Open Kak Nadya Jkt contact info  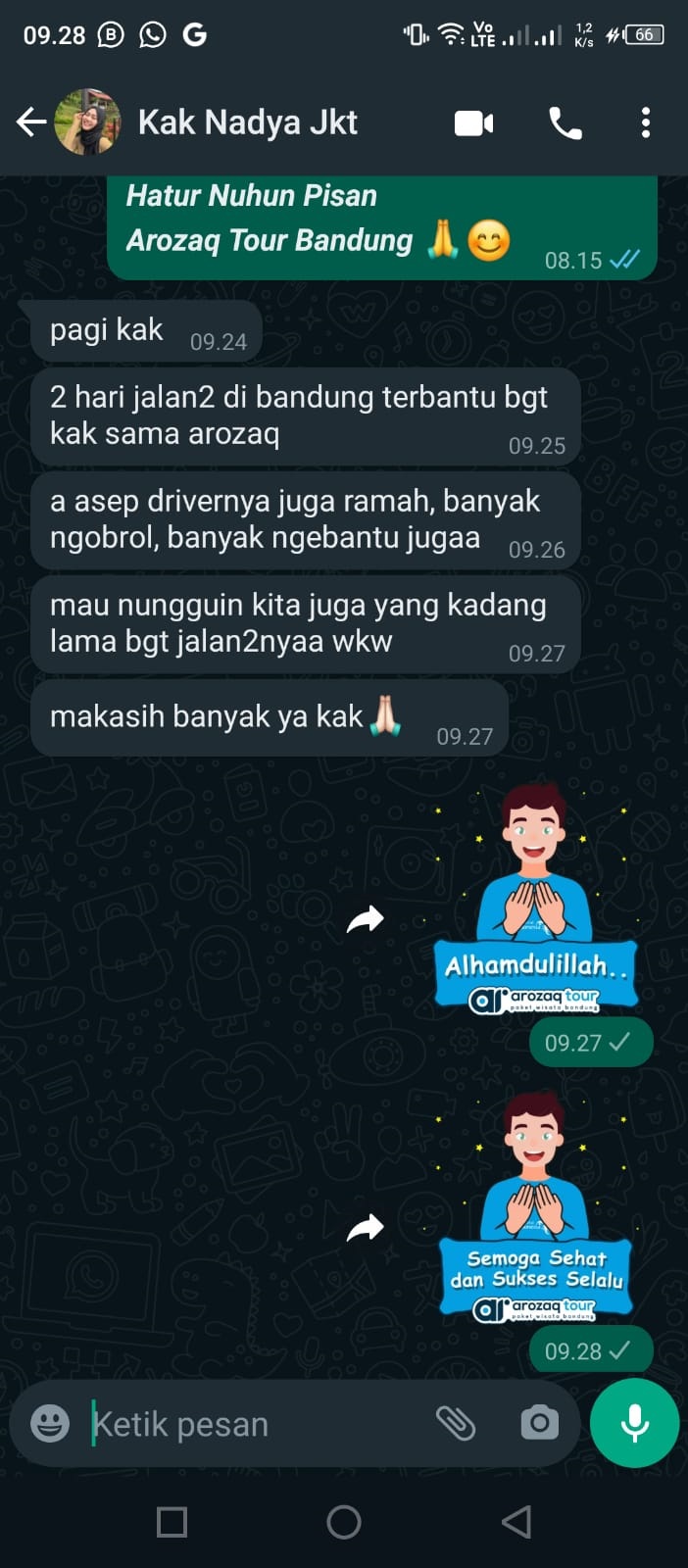click(x=247, y=122)
